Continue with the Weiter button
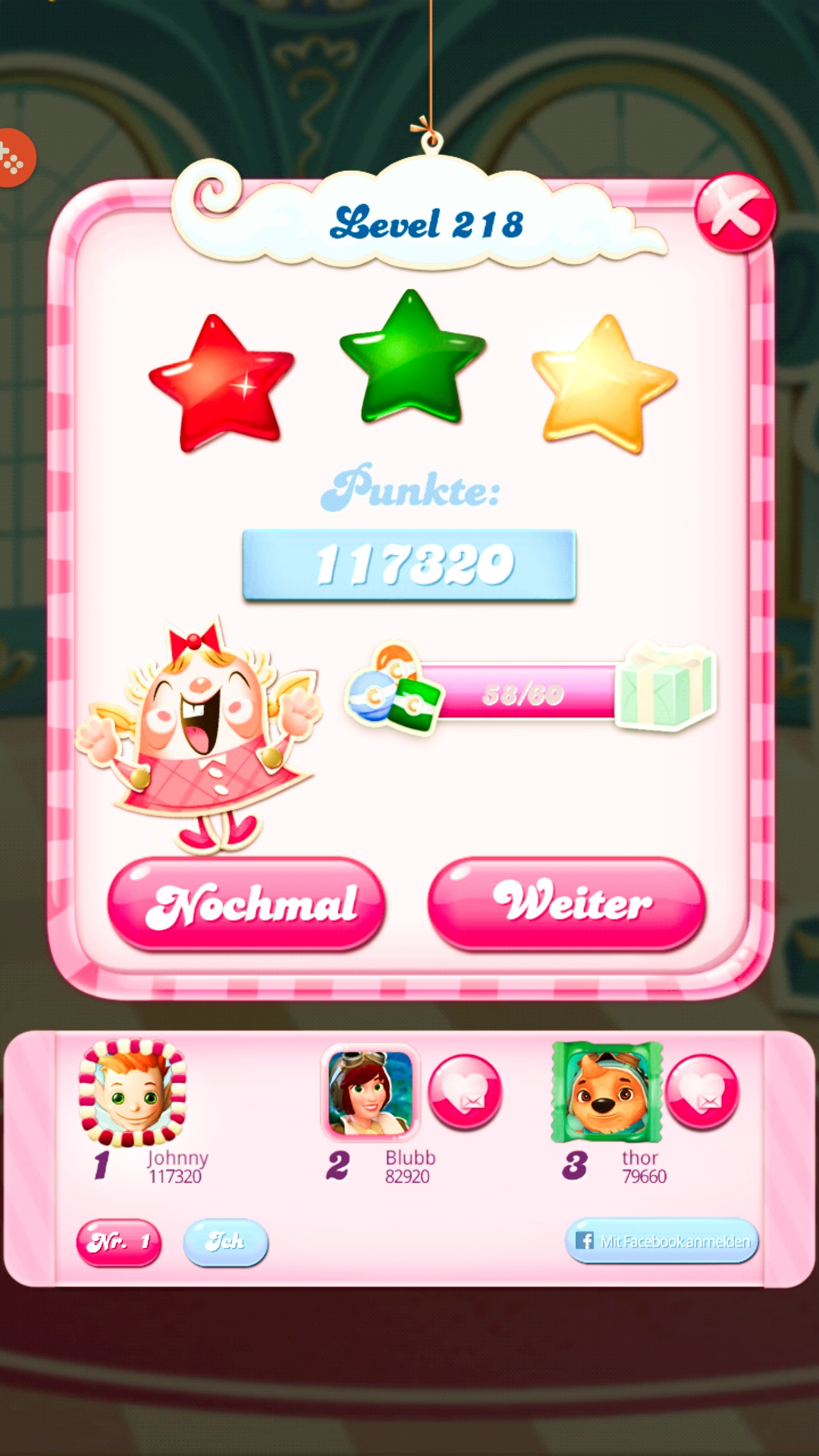819x1456 pixels. pos(566,903)
